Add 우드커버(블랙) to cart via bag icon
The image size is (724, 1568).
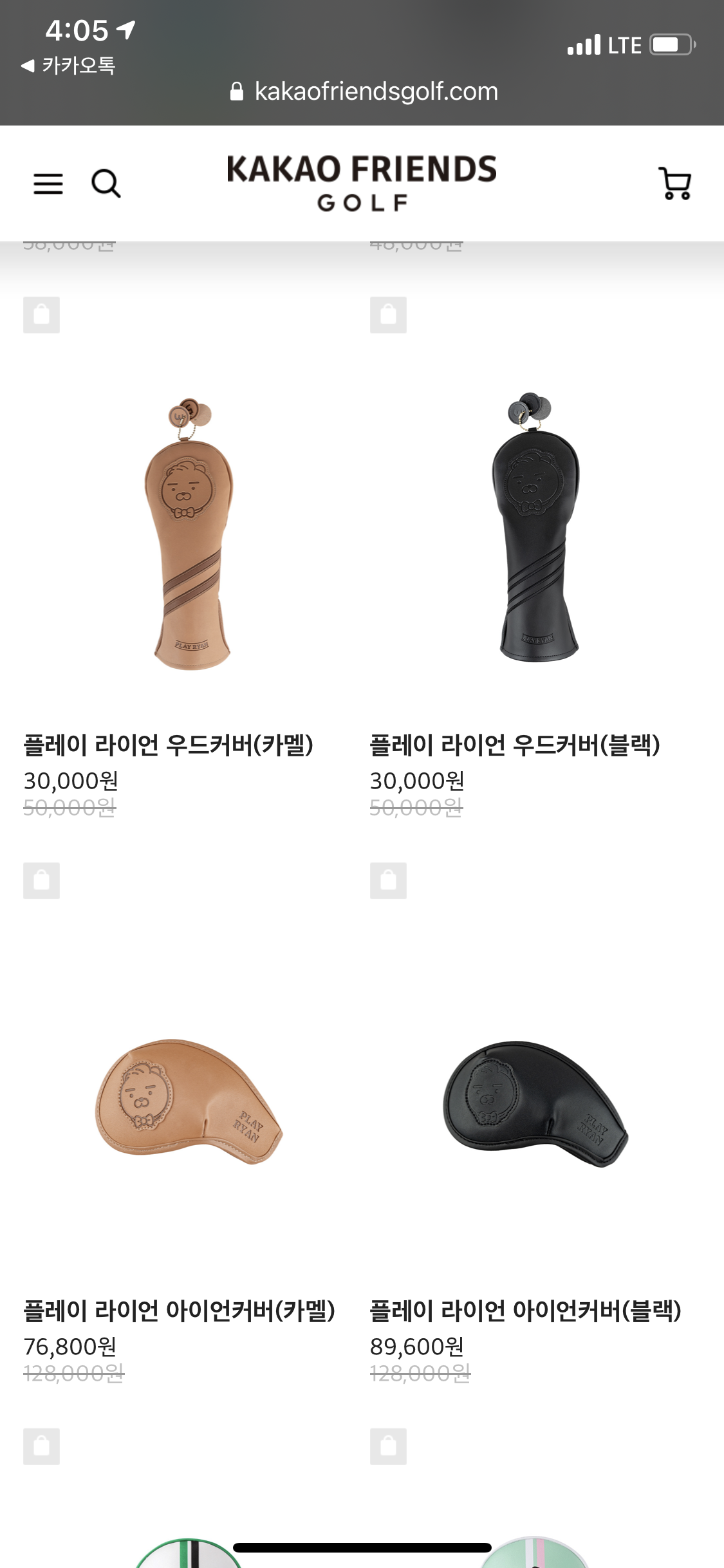tap(388, 881)
